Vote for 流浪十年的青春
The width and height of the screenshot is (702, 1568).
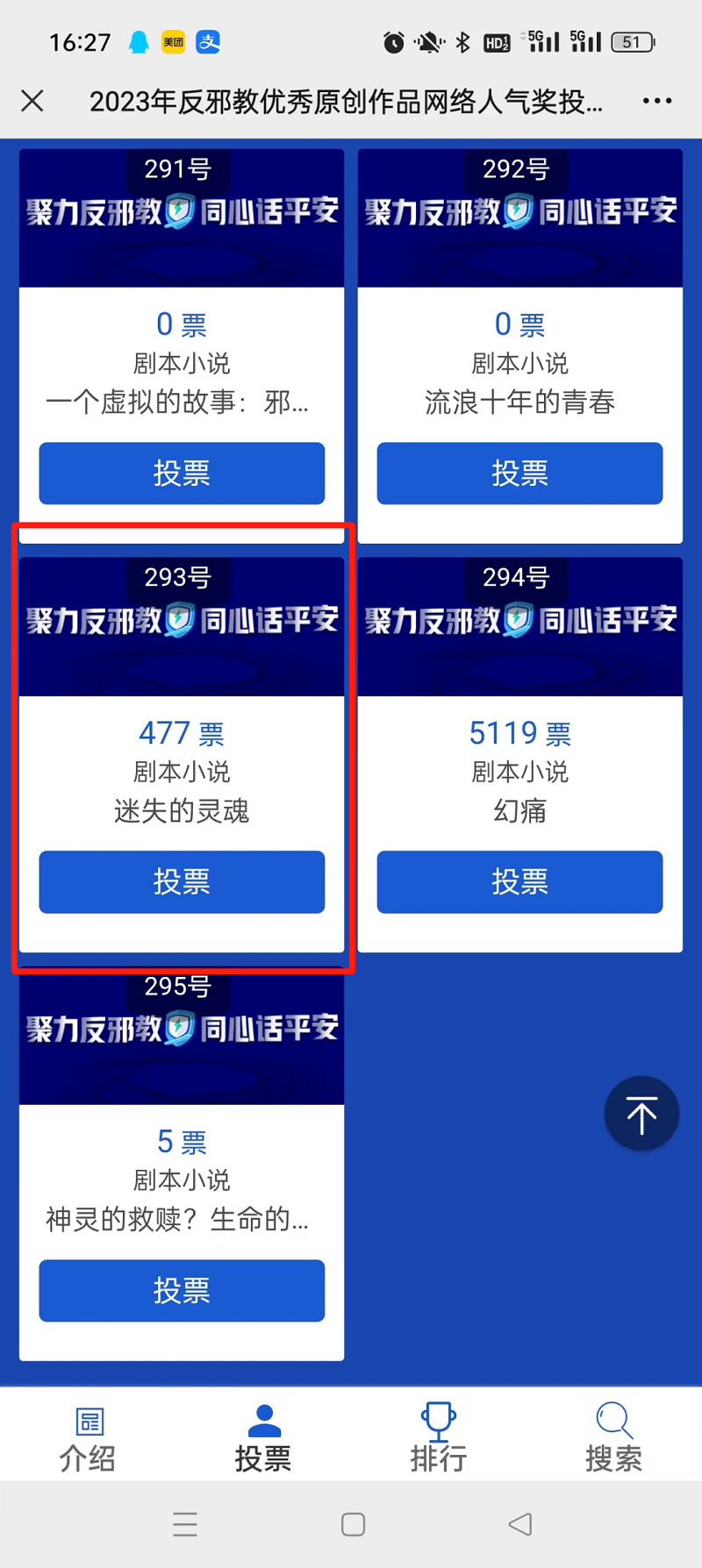[519, 474]
